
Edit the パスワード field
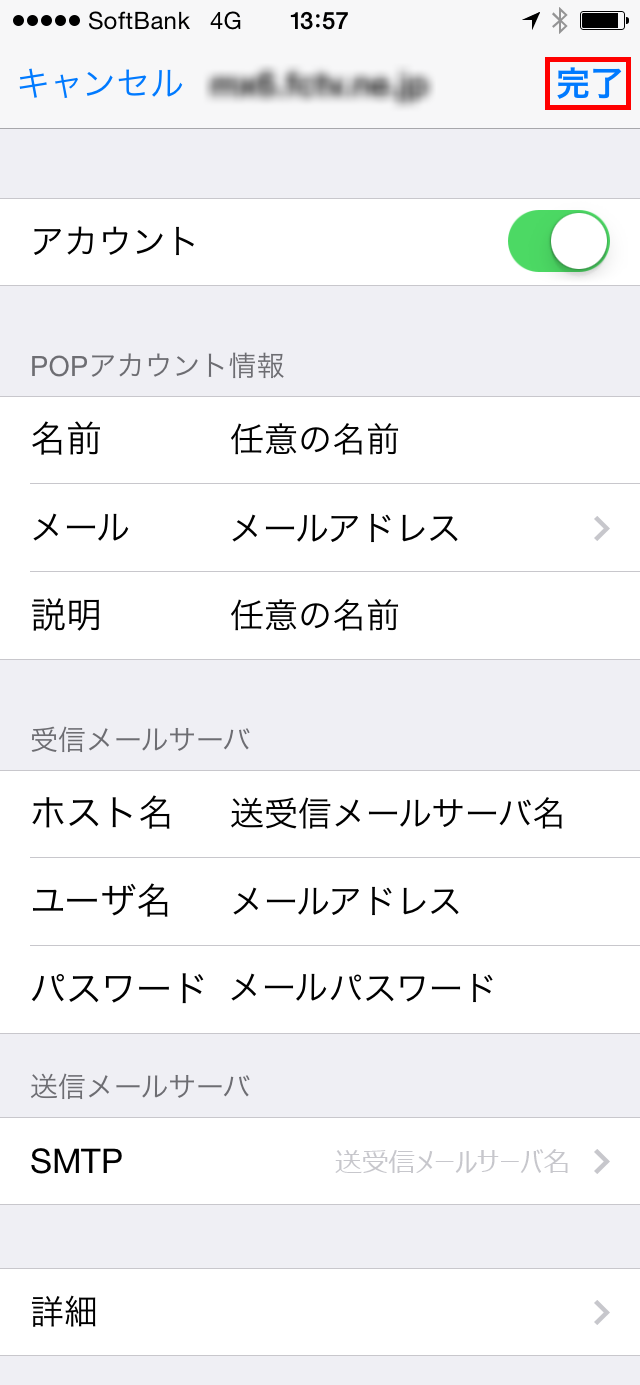point(320,989)
